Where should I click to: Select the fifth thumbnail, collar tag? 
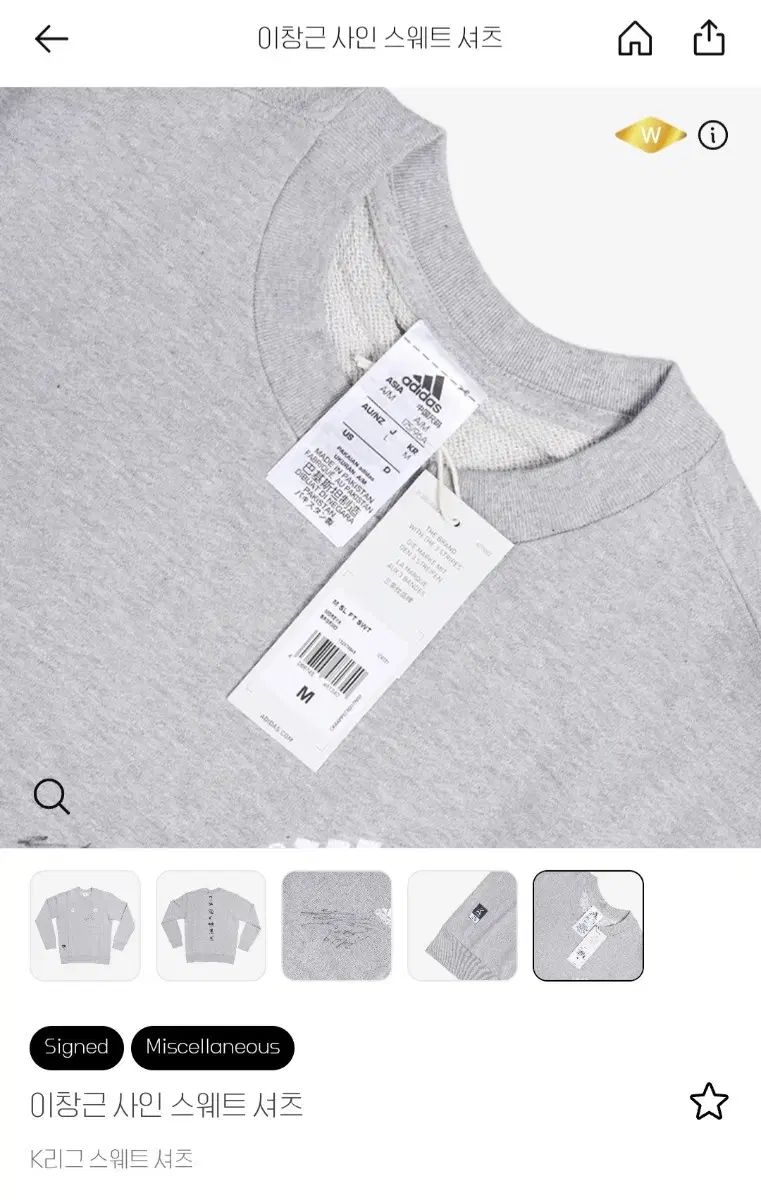click(588, 925)
